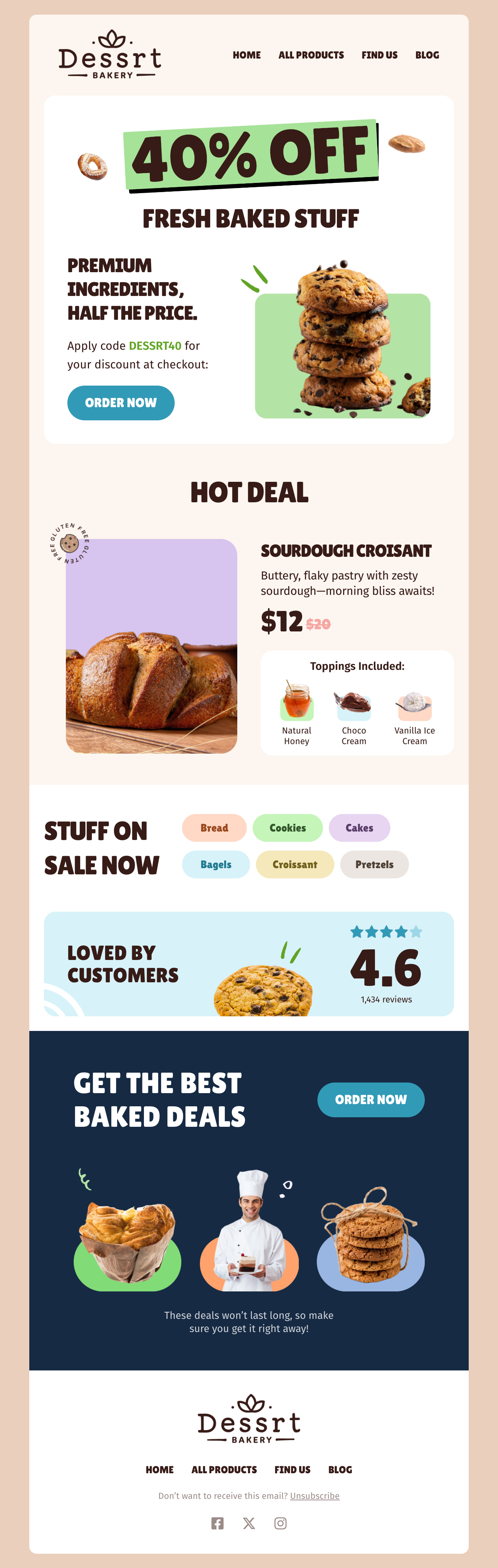Open the Facebook page icon

pos(218,1523)
